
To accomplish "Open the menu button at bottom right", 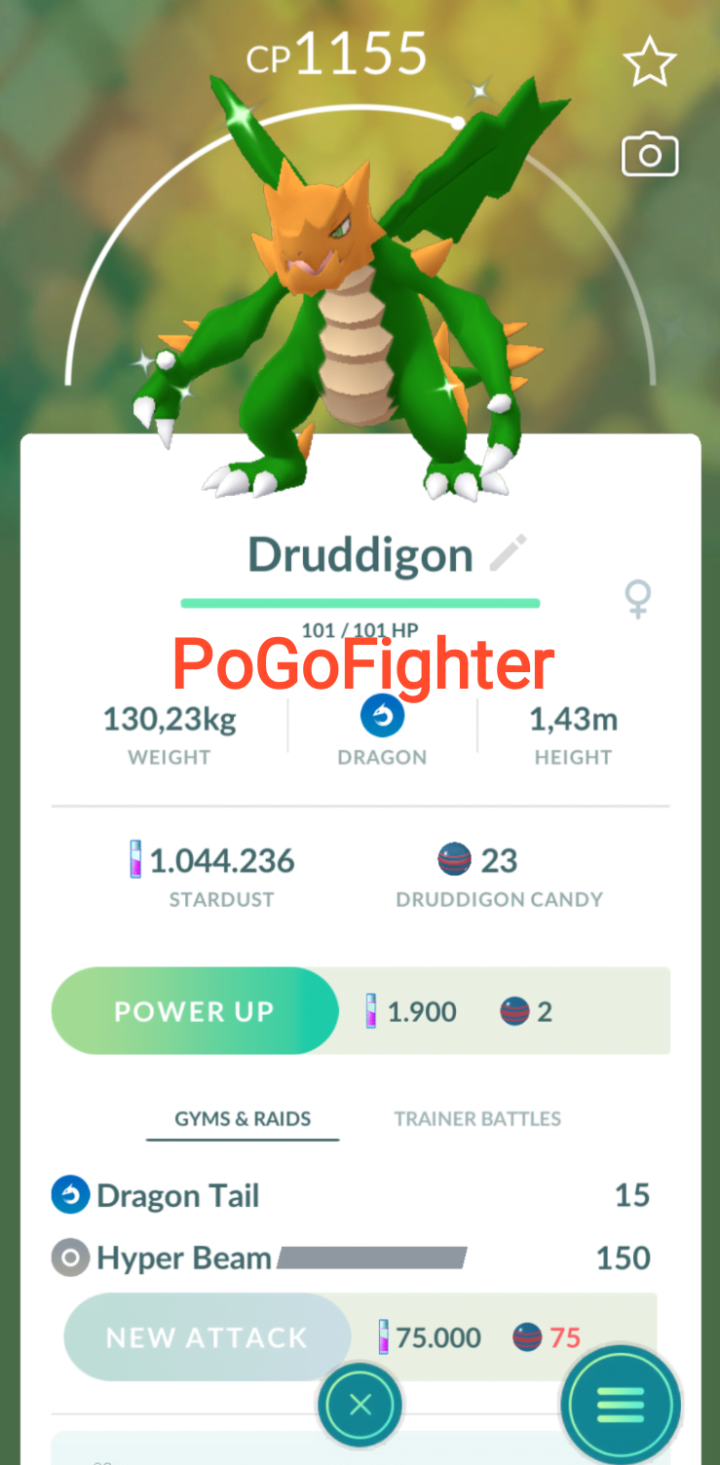I will (619, 1404).
